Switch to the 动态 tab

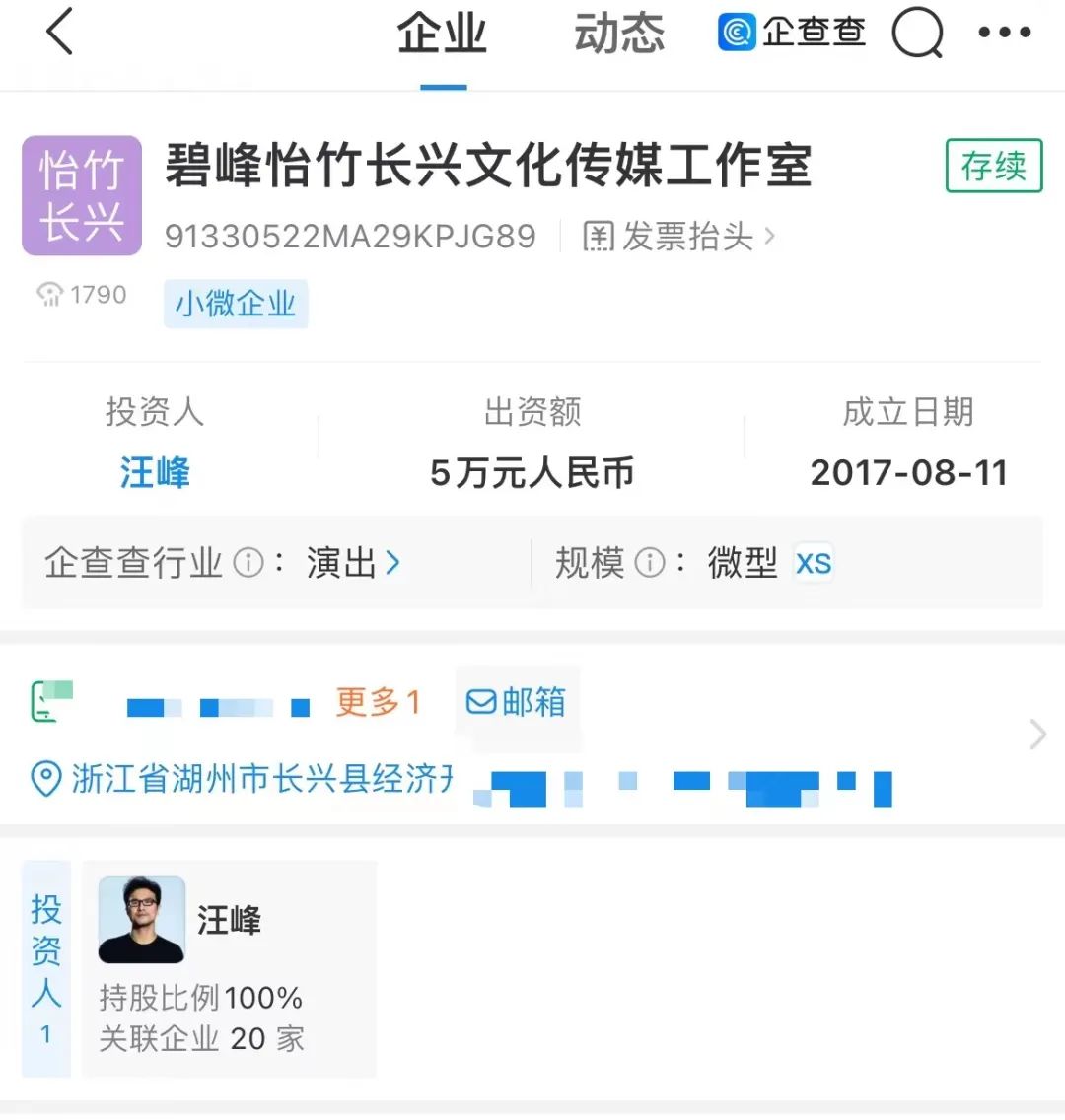coord(619,34)
